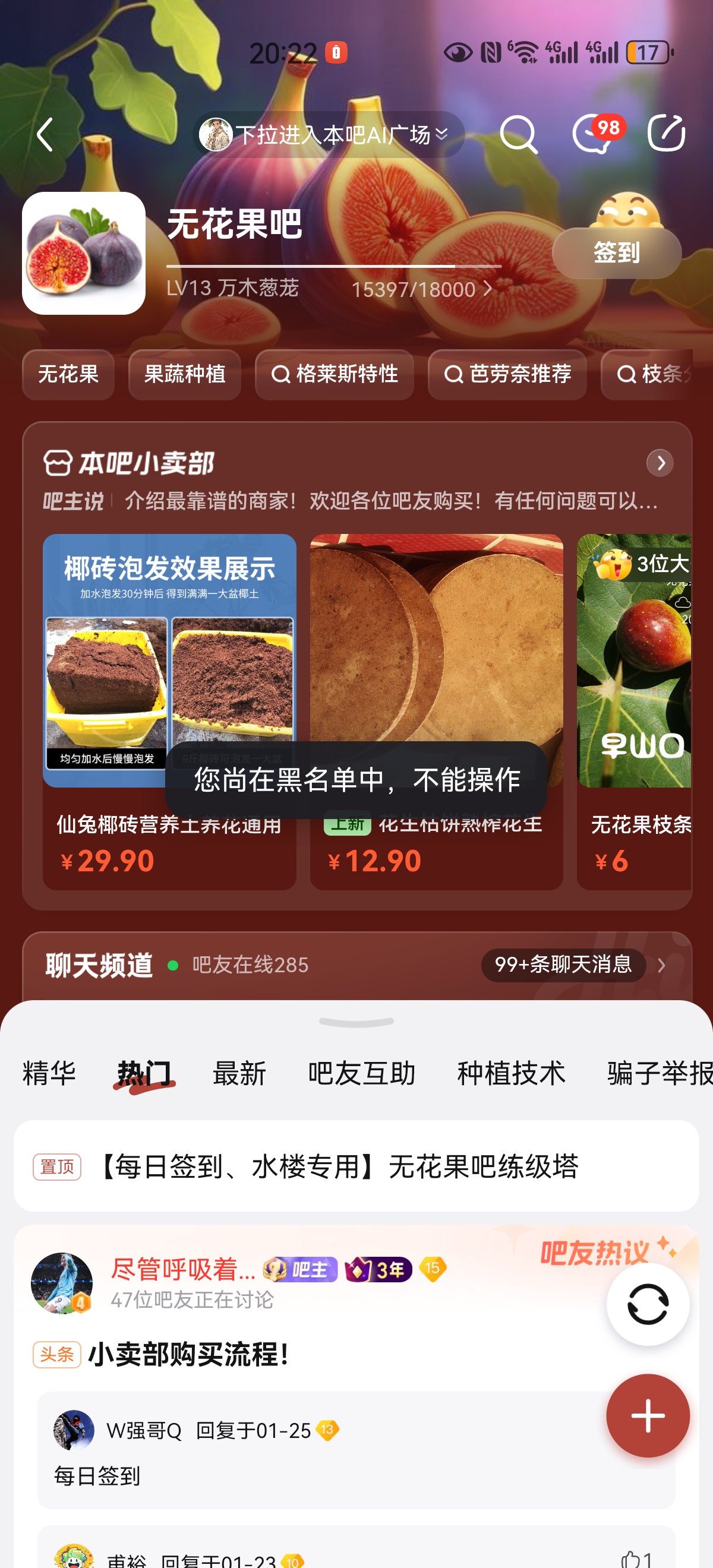This screenshot has width=713, height=1568.
Task: Select the 果蔬种植 chip
Action: point(185,374)
